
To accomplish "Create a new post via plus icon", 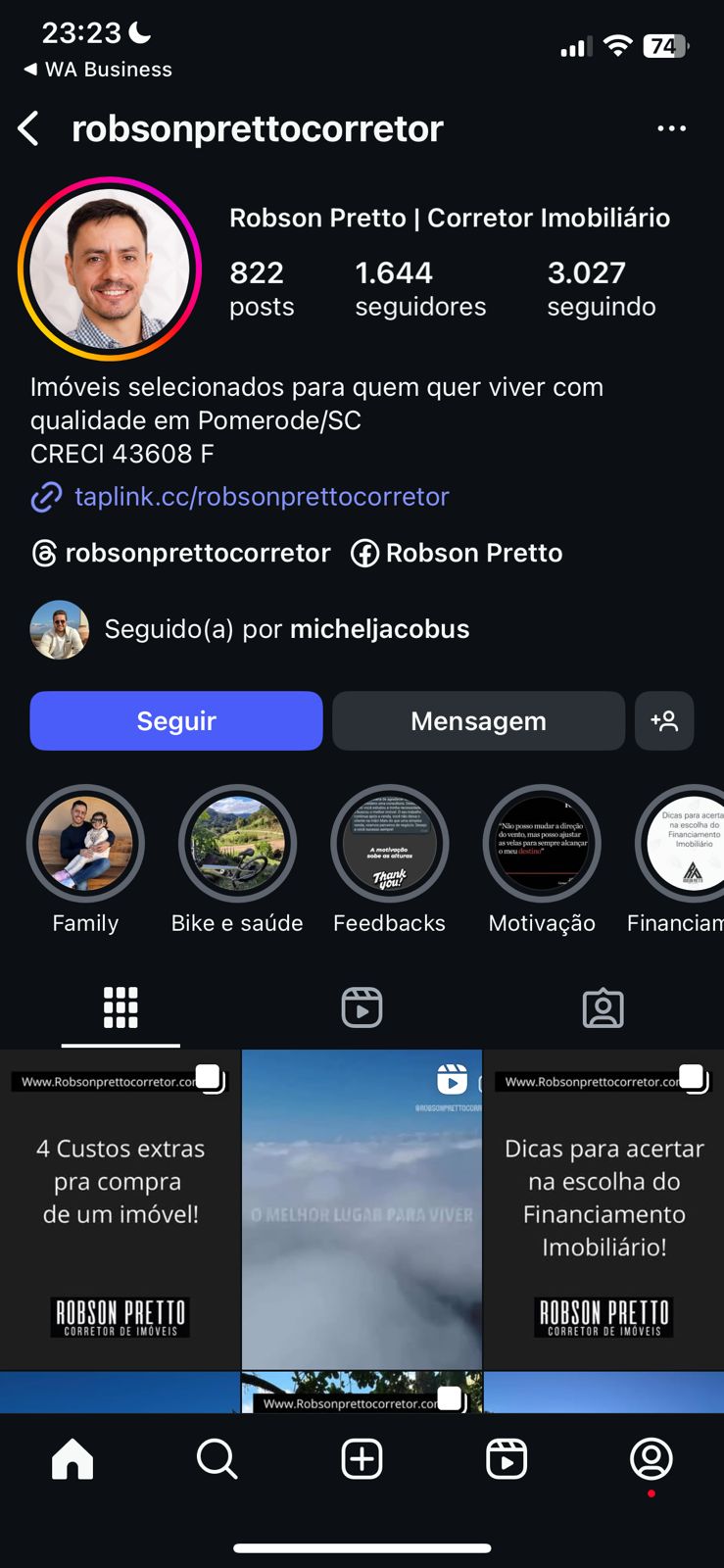I will click(x=362, y=1458).
